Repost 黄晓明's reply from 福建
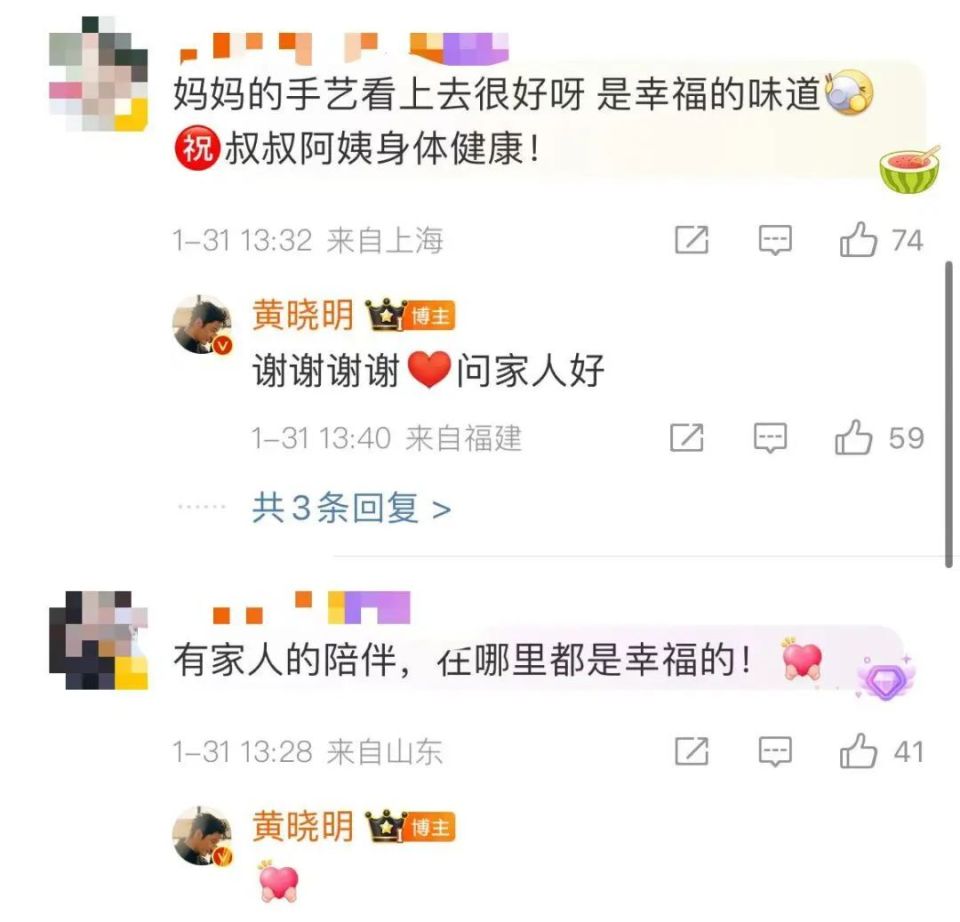This screenshot has height=922, width=960. click(687, 438)
